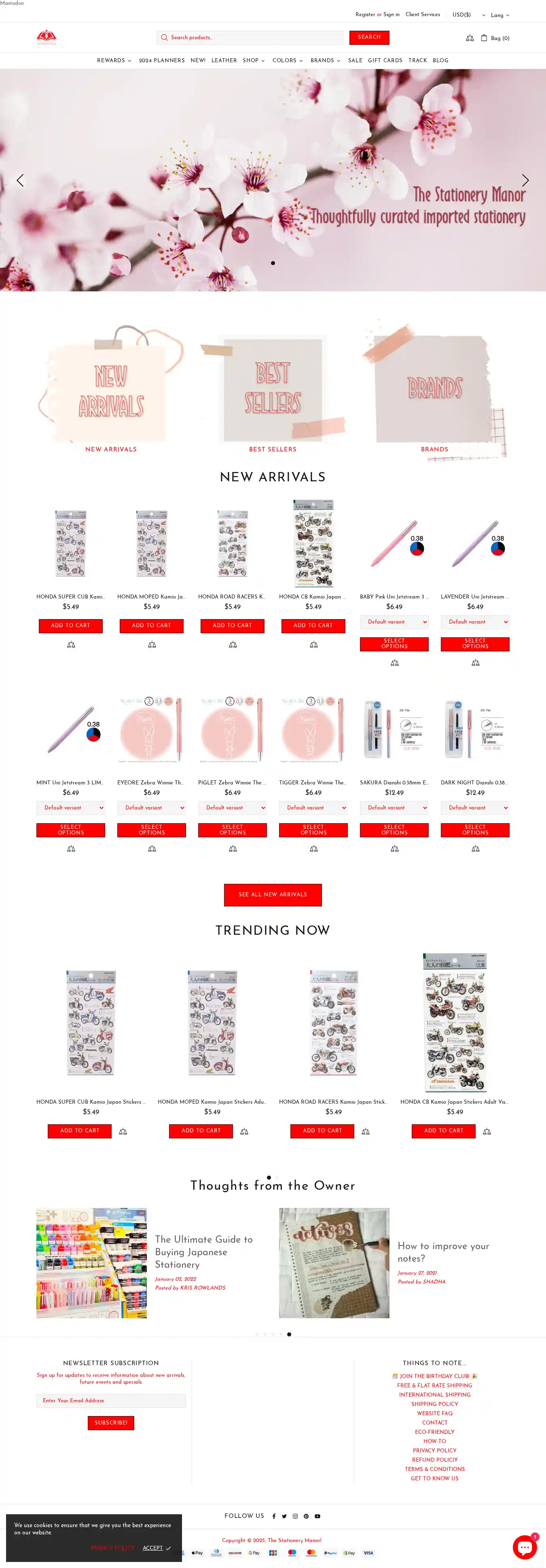Viewport: 546px width, 1568px height.
Task: Add HONDA SUPER CUB to cart in New Arrivals
Action: click(x=71, y=626)
